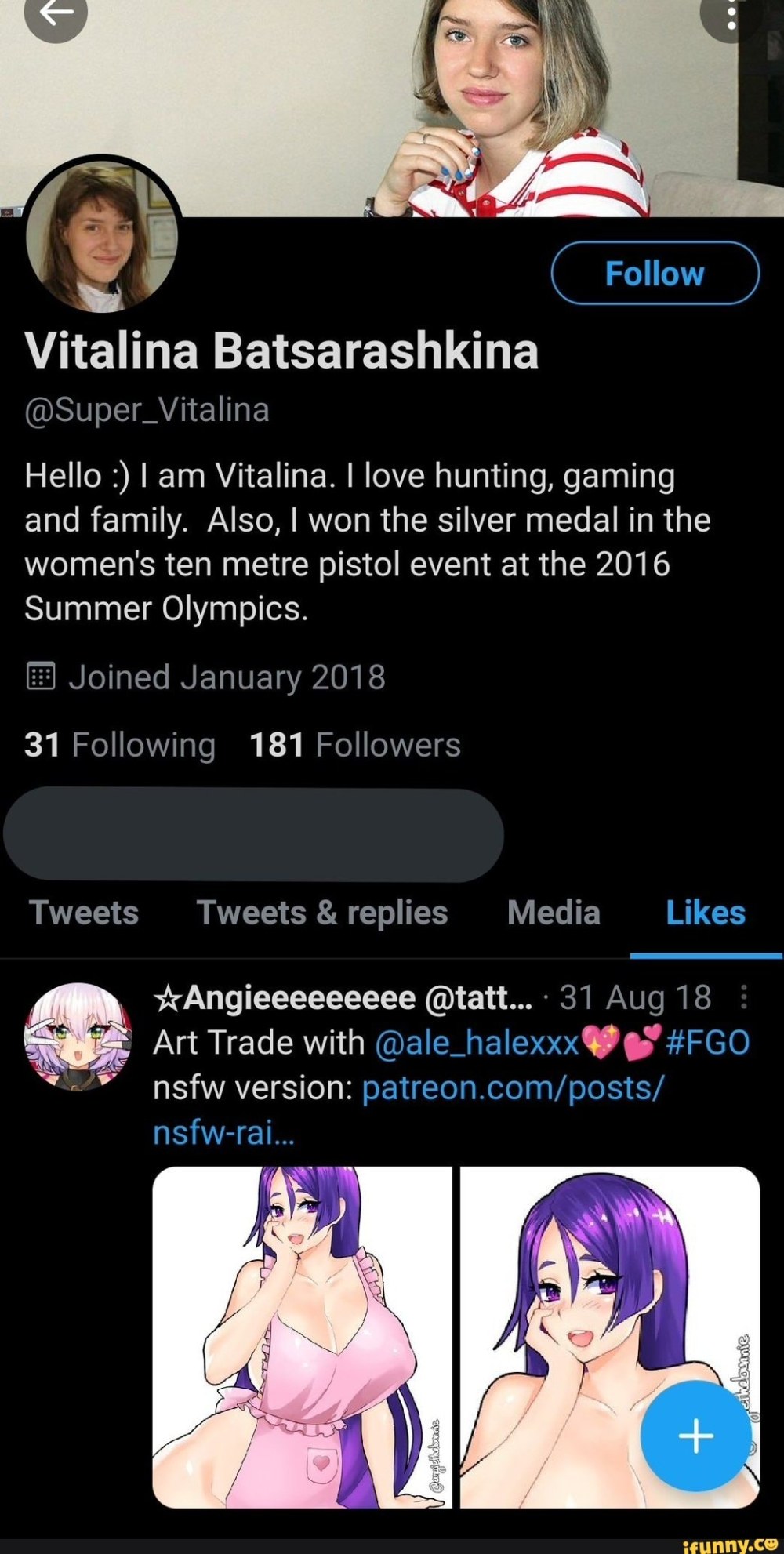Open the @ale_halexxx mention link
Viewport: 784px width, 1554px height.
click(x=477, y=1044)
